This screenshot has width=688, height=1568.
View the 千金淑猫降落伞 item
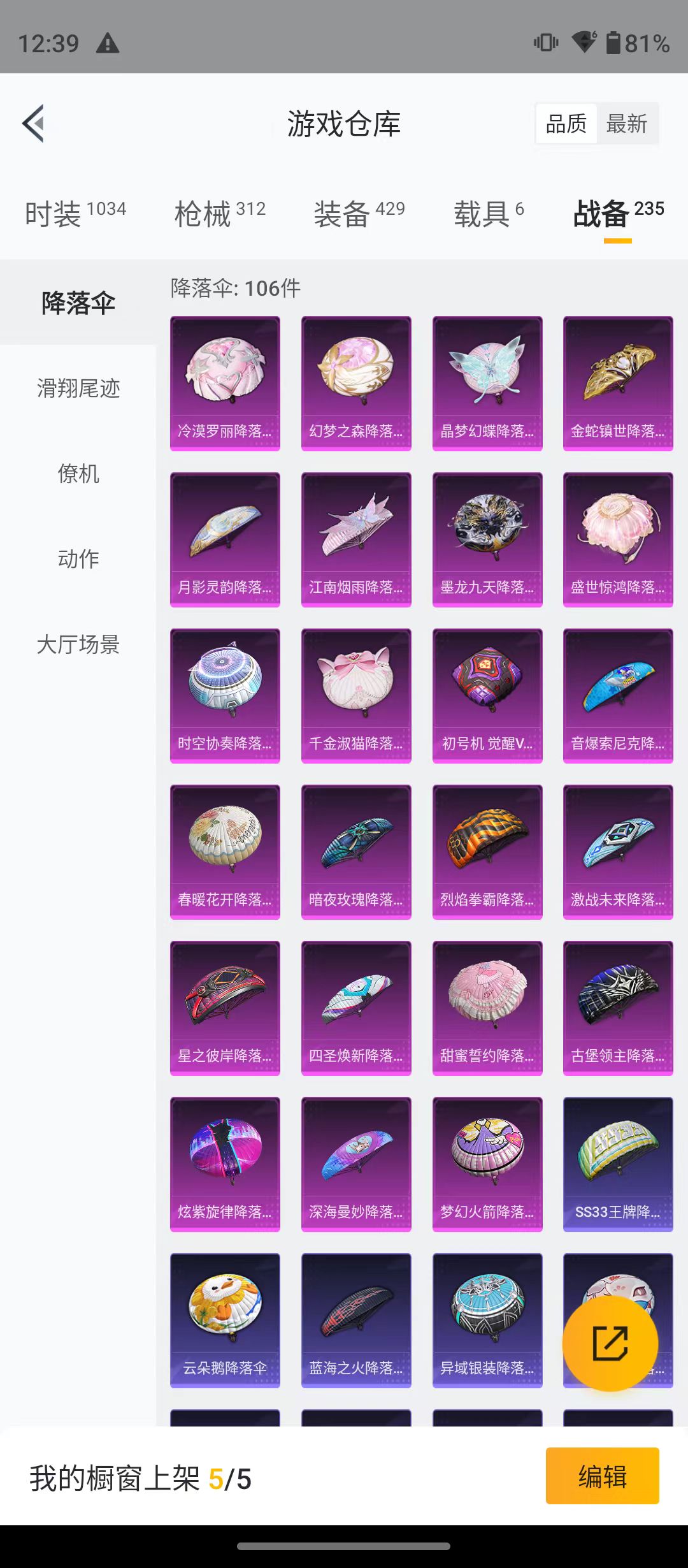pyautogui.click(x=356, y=695)
